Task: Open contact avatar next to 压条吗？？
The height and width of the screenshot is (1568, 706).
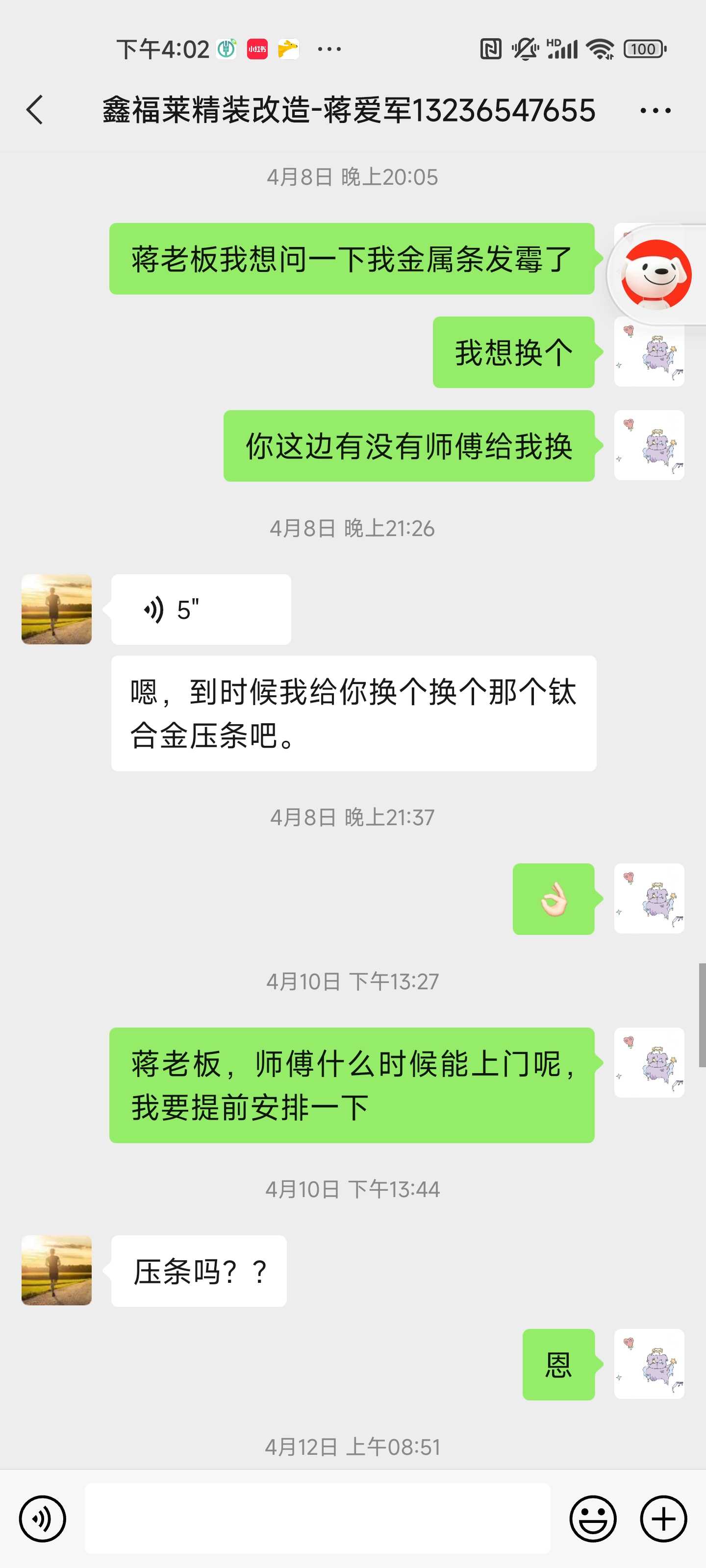Action: tap(57, 1271)
